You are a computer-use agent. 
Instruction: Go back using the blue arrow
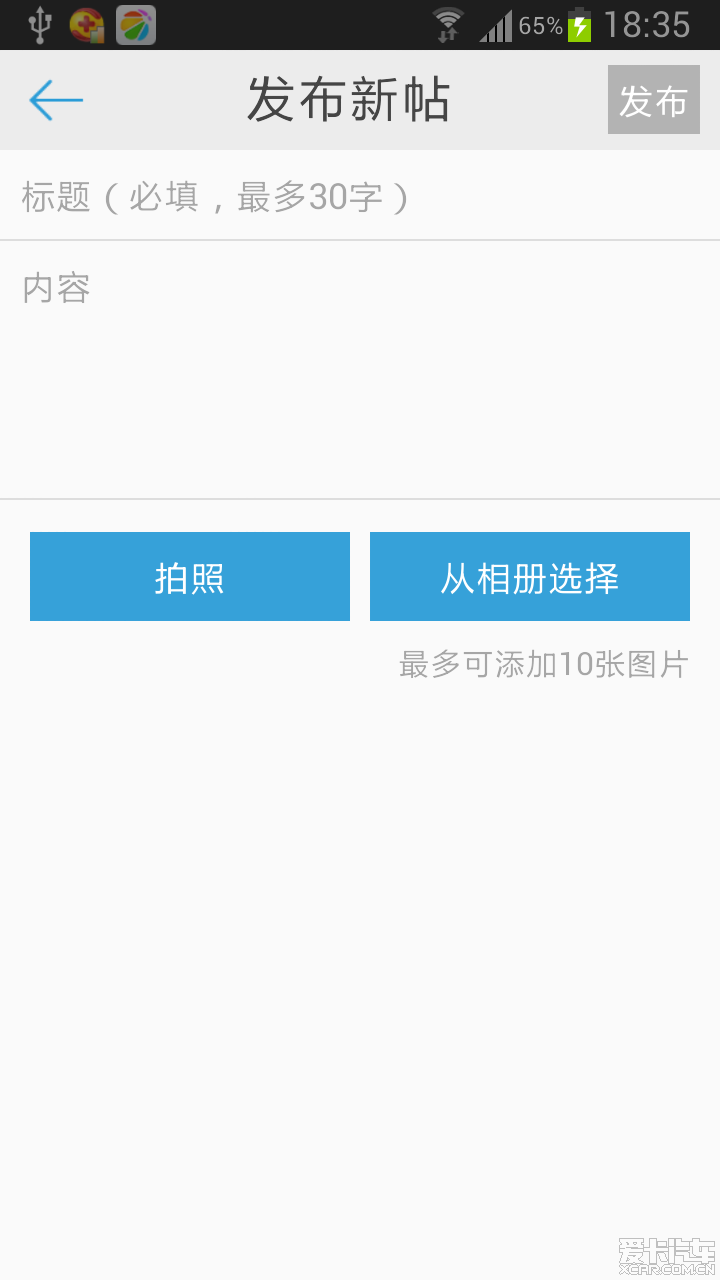click(56, 100)
